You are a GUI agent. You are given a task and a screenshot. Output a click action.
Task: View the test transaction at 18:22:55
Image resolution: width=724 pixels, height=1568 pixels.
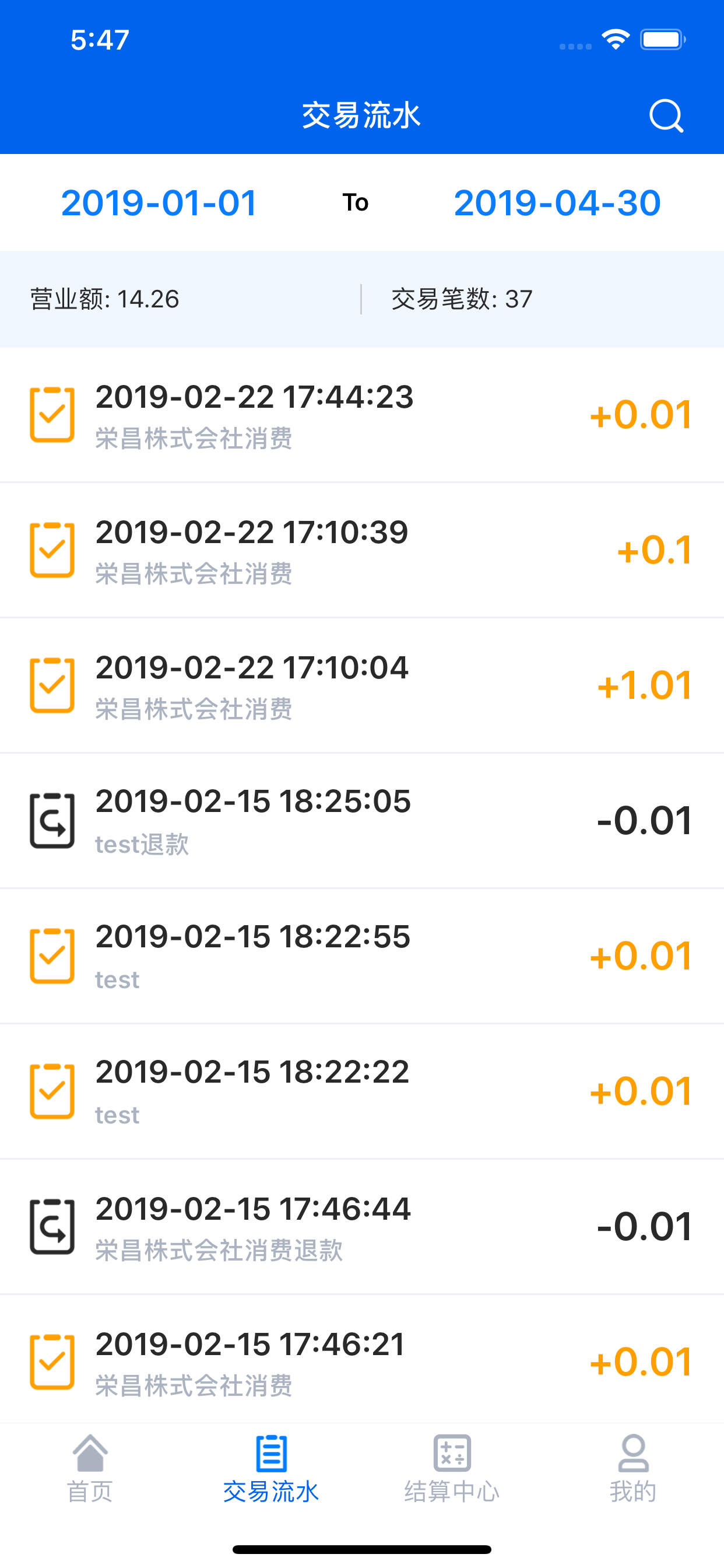pos(362,956)
